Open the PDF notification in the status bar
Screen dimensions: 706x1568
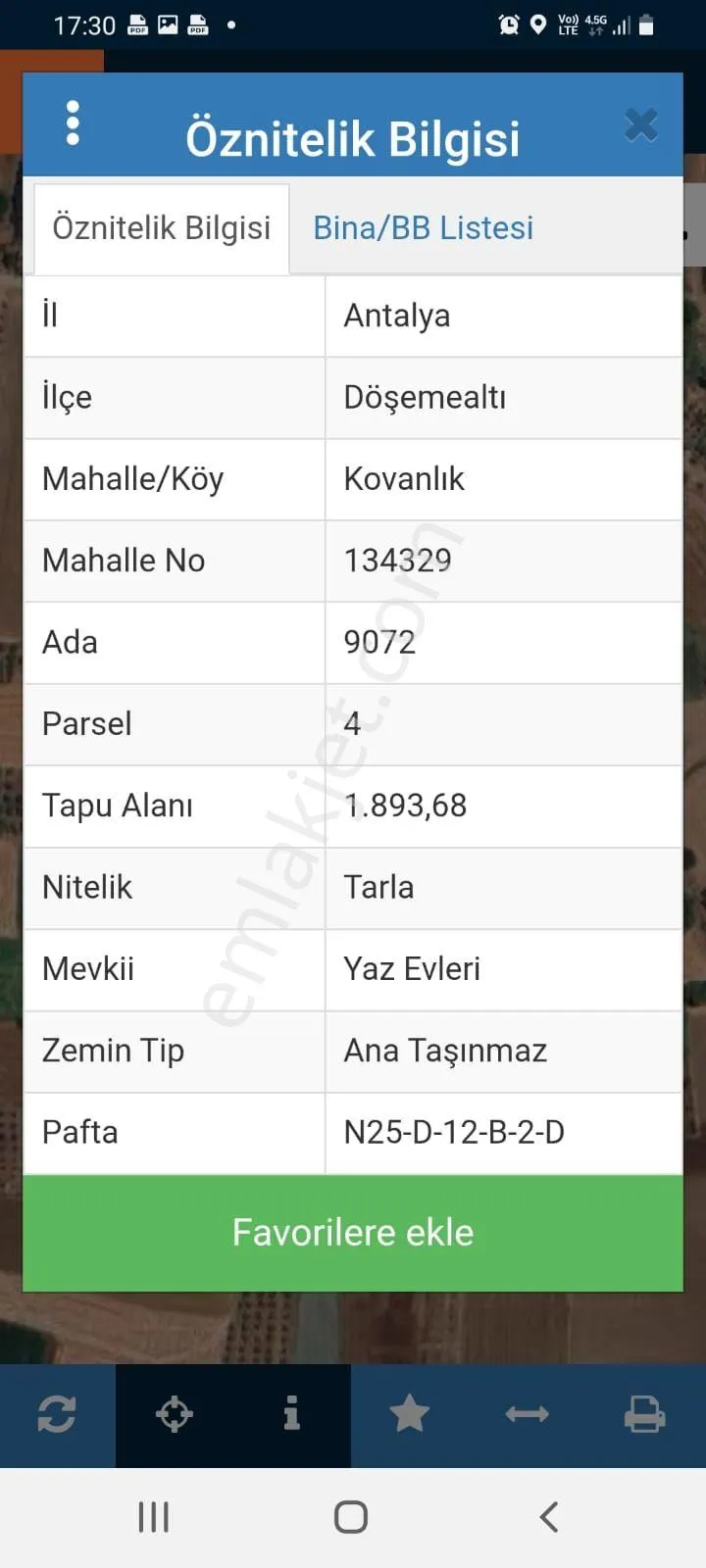137,24
